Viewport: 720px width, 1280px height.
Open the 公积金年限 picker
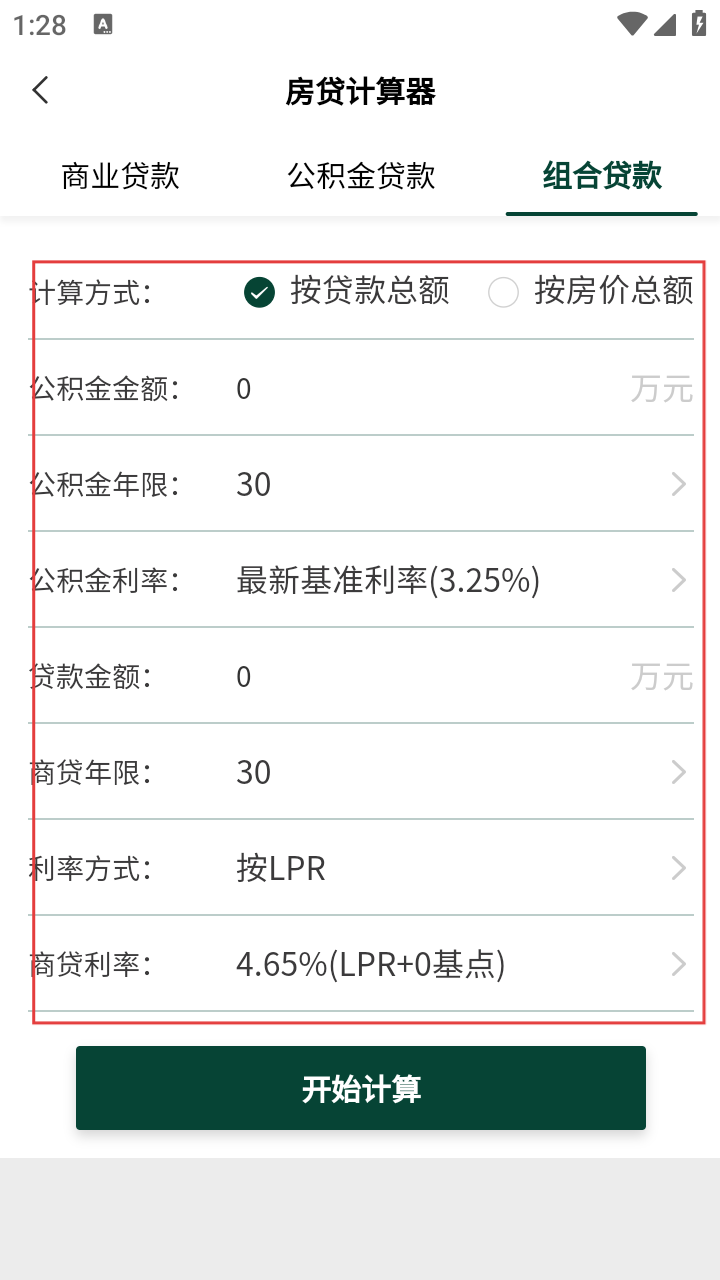click(x=361, y=485)
